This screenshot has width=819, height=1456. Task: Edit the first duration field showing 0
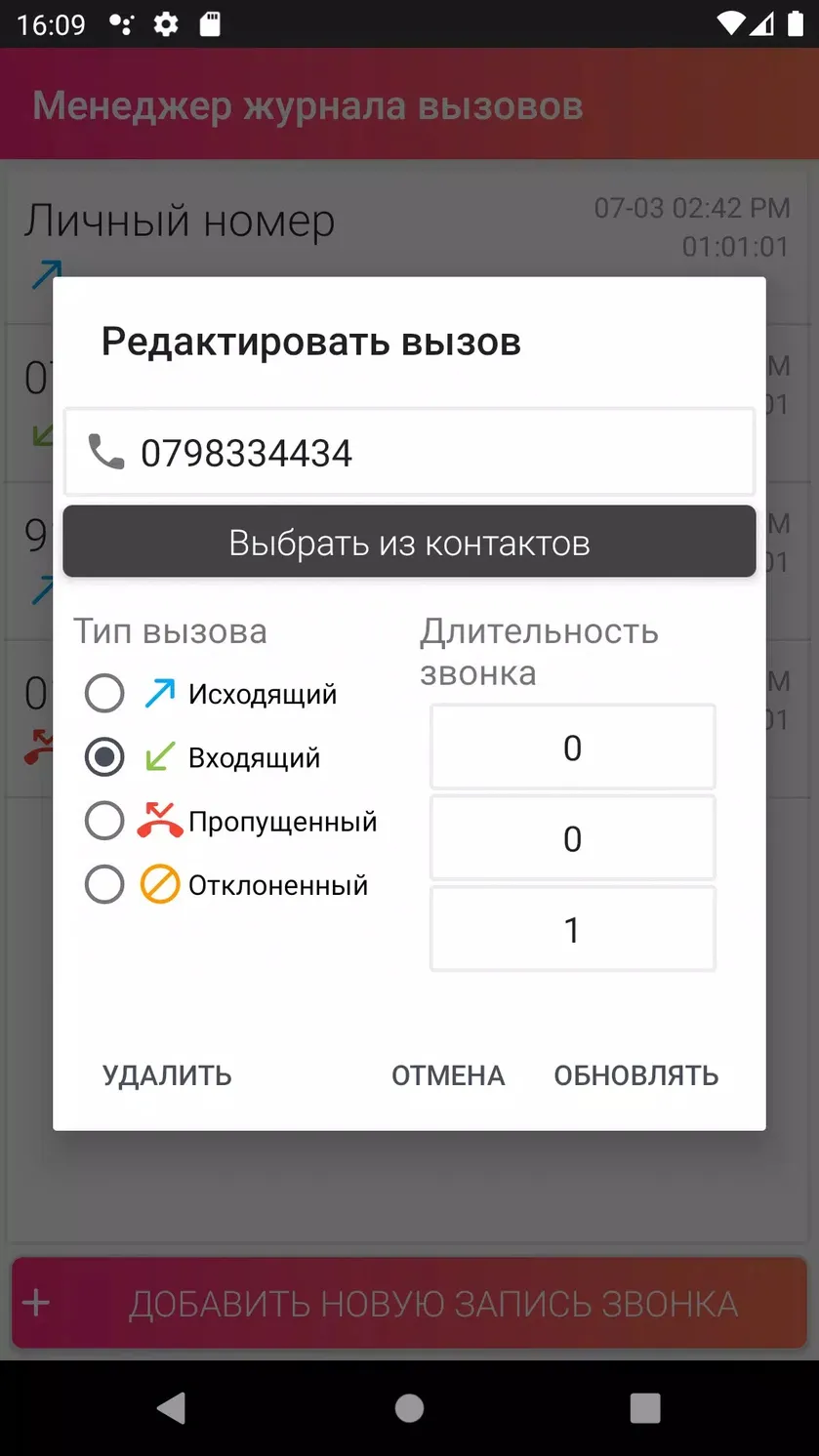pyautogui.click(x=572, y=747)
